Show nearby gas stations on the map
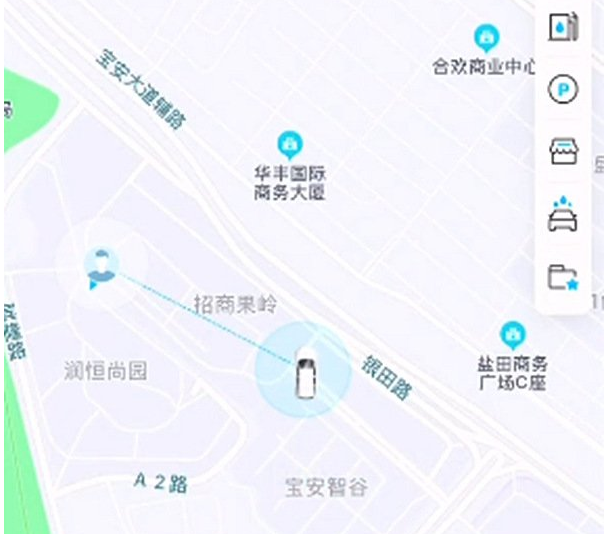604x534 pixels. (563, 27)
